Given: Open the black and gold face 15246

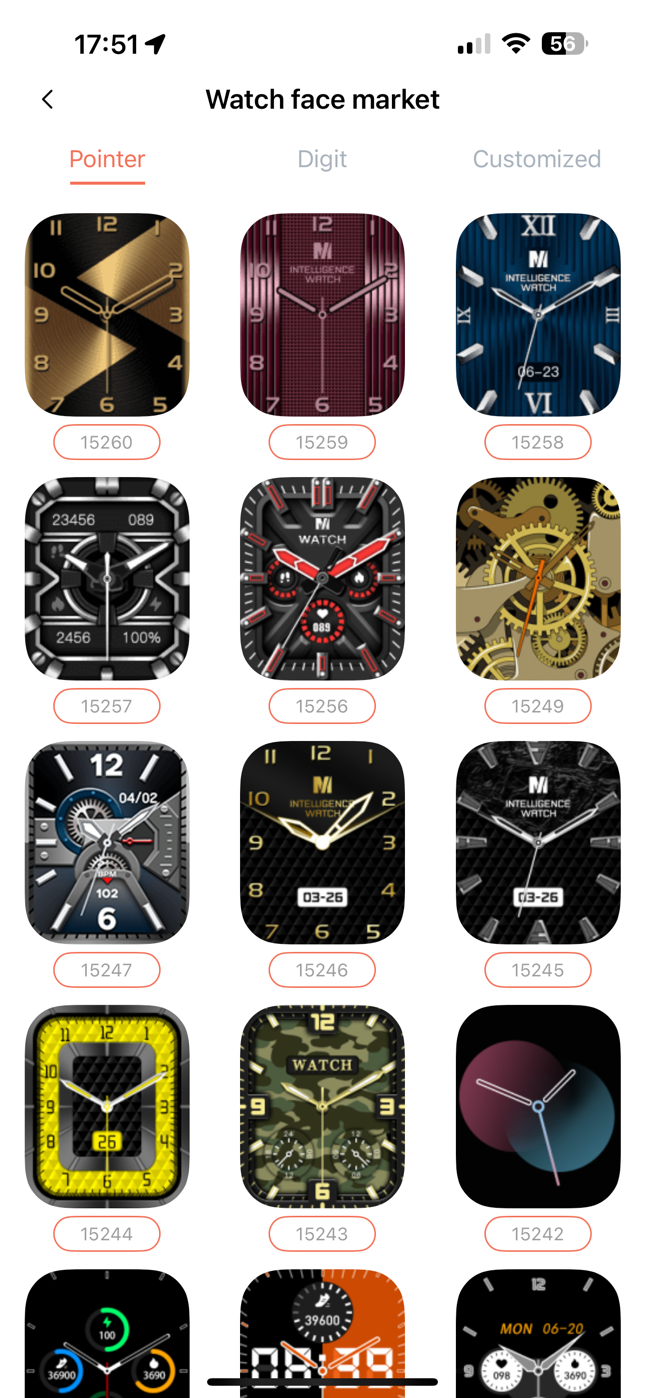Looking at the screenshot, I should tap(322, 842).
